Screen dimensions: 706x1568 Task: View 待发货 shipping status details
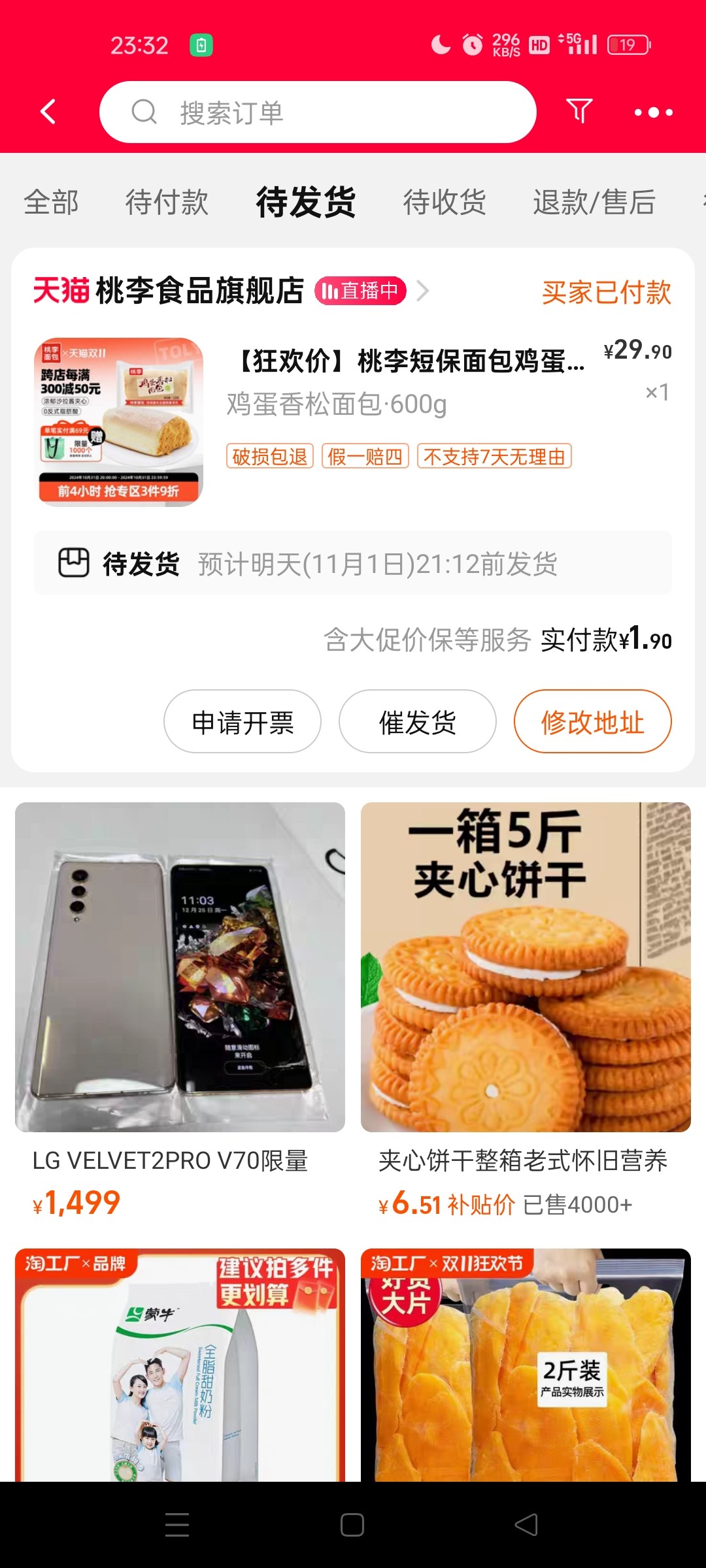pos(353,563)
